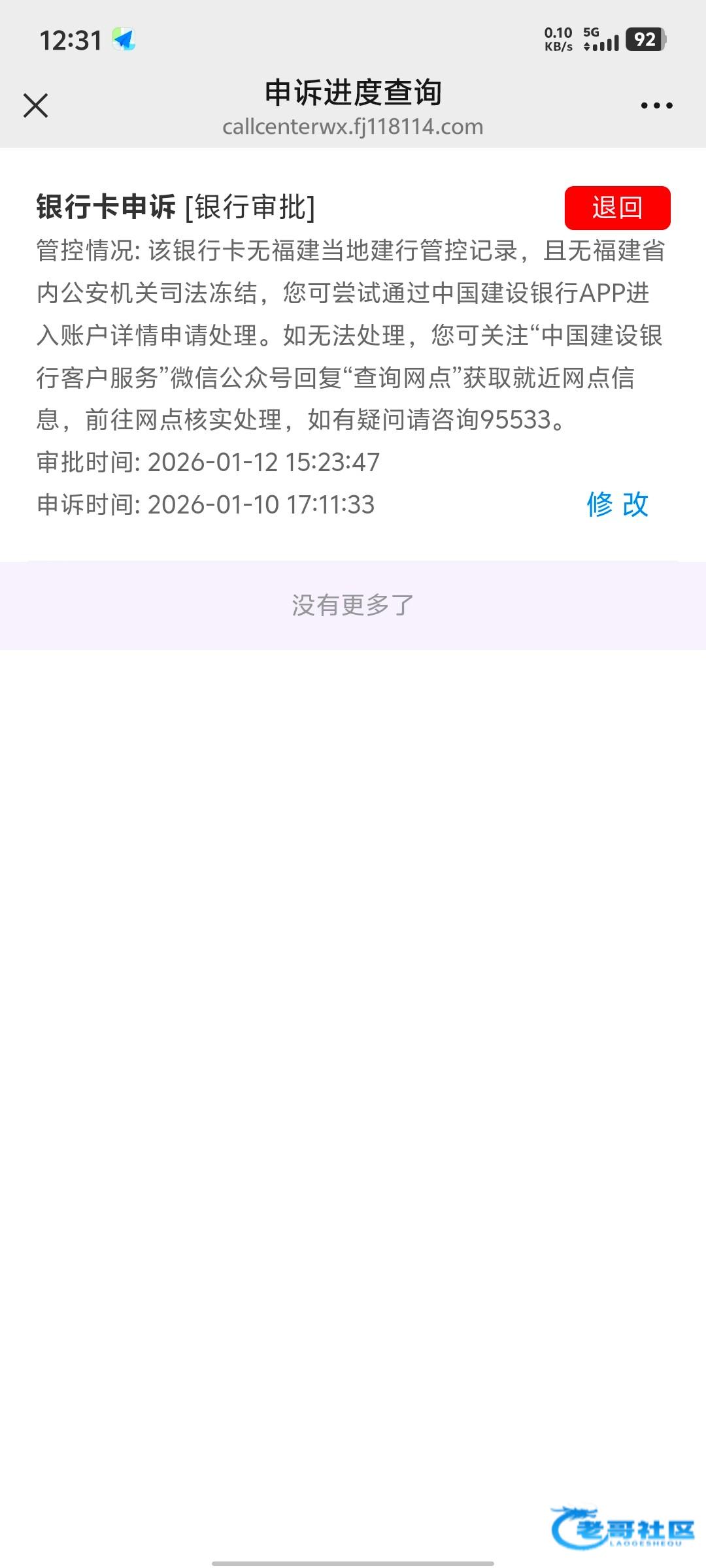Image resolution: width=706 pixels, height=1568 pixels.
Task: Open the three-dot more options menu
Action: click(x=656, y=105)
